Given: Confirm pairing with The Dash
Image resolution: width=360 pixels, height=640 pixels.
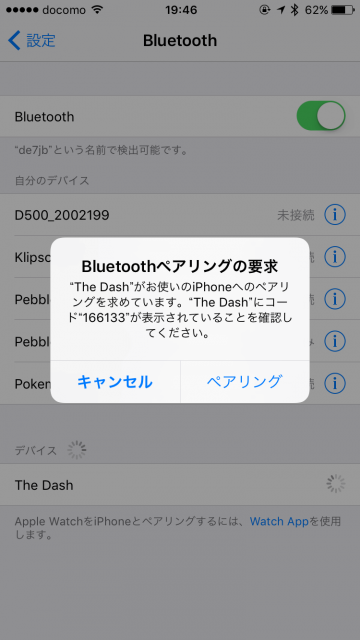Looking at the screenshot, I should point(244,382).
